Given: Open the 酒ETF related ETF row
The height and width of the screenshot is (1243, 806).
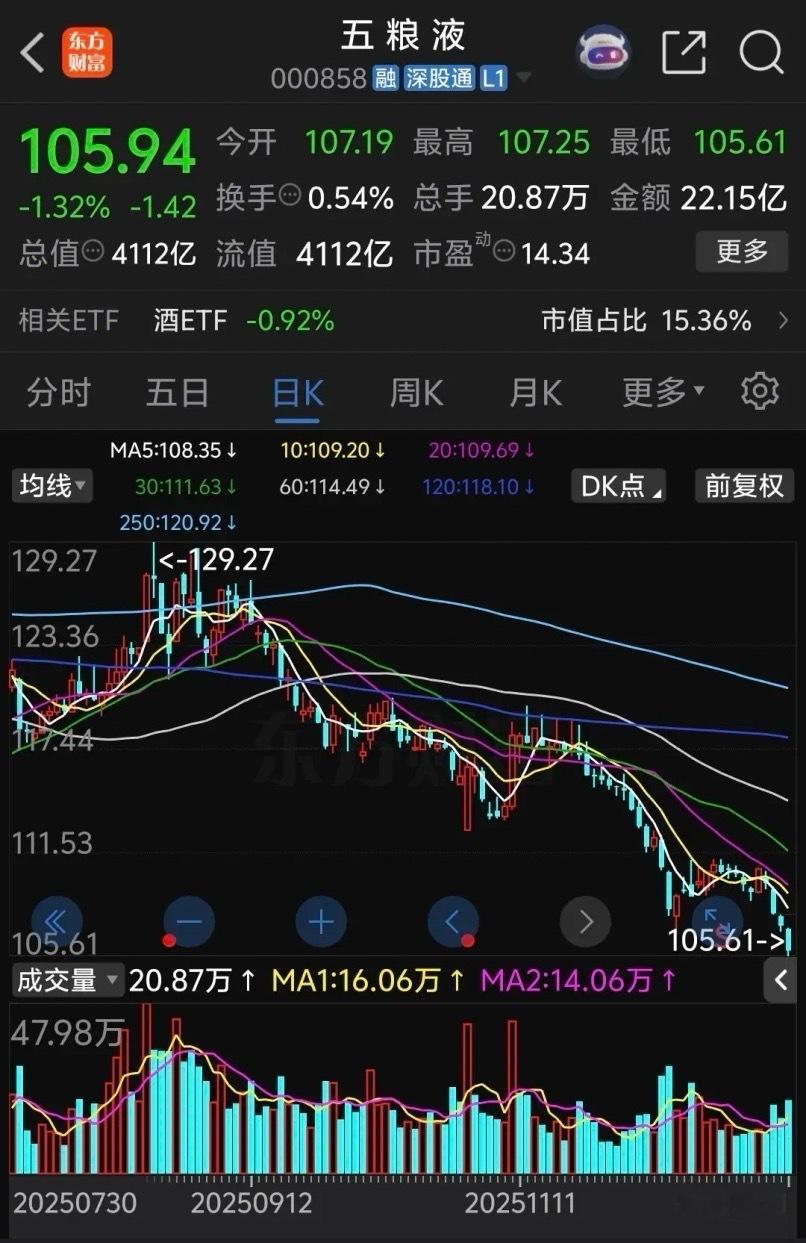Looking at the screenshot, I should click(403, 320).
